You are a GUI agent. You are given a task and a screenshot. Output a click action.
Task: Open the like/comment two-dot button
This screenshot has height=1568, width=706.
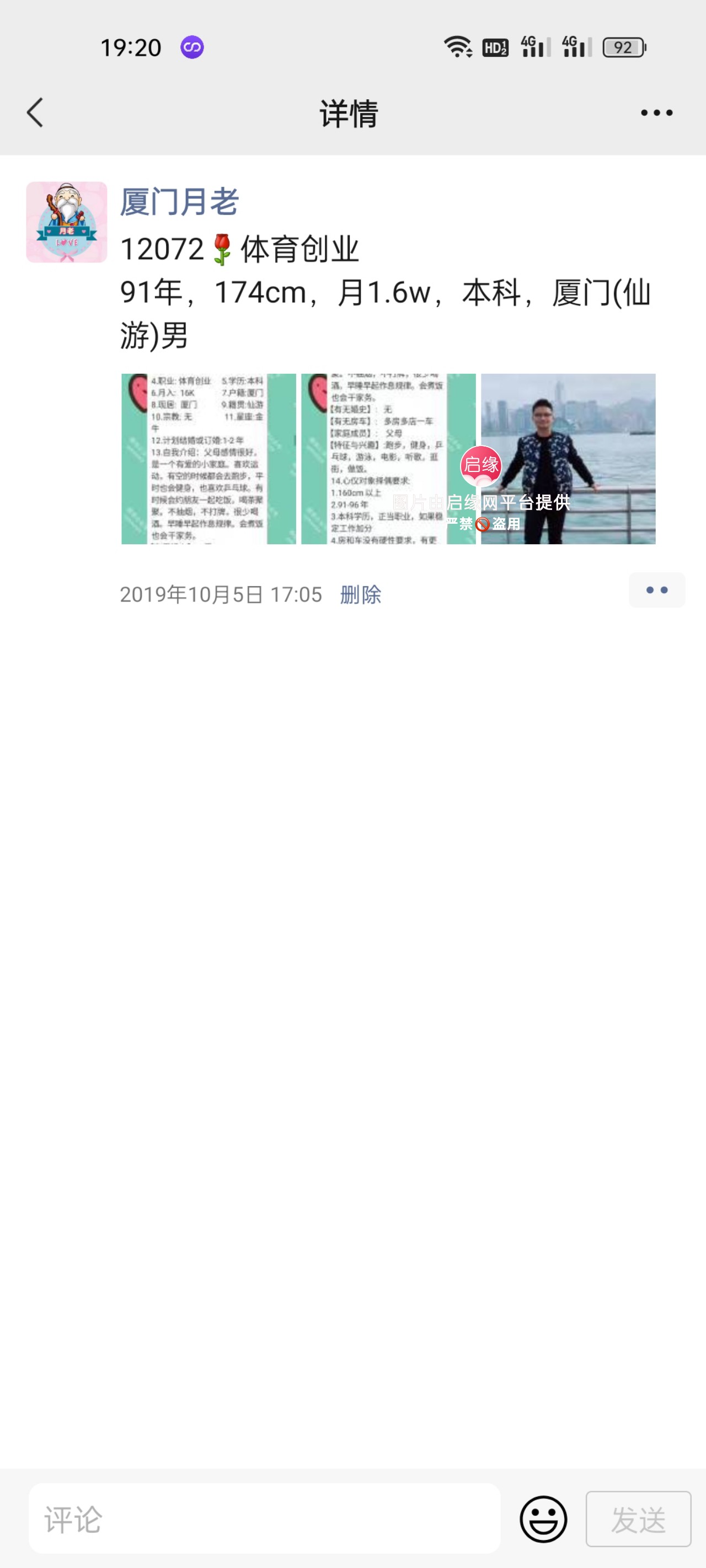[656, 590]
